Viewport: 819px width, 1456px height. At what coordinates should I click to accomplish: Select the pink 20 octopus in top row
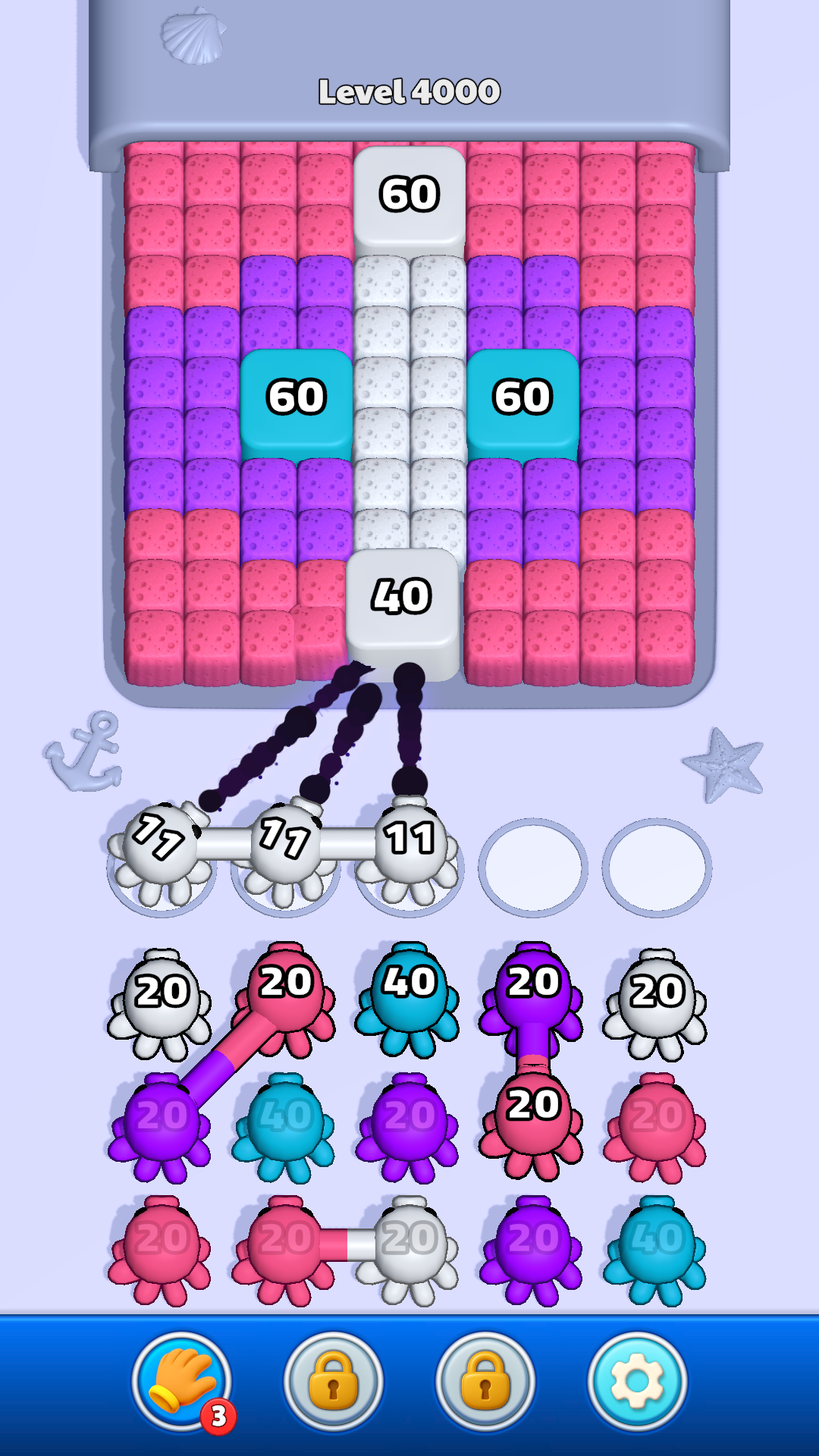coord(286,993)
